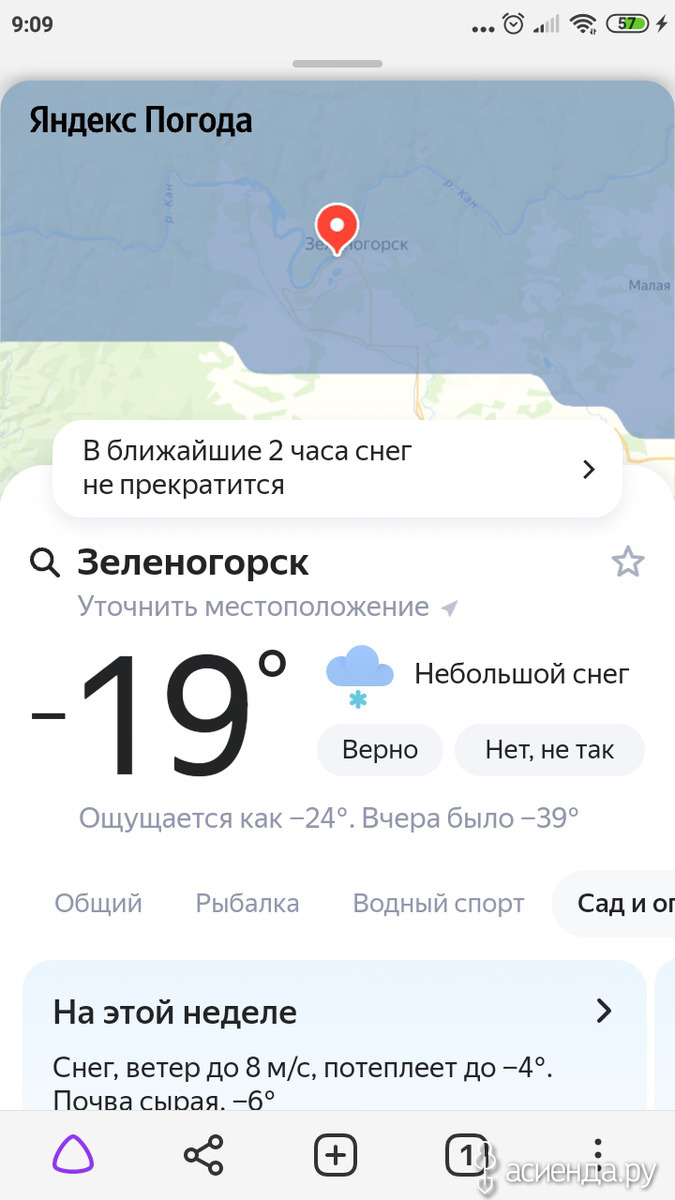Select the Водный спорт tab
This screenshot has width=675, height=1200.
pyautogui.click(x=438, y=903)
